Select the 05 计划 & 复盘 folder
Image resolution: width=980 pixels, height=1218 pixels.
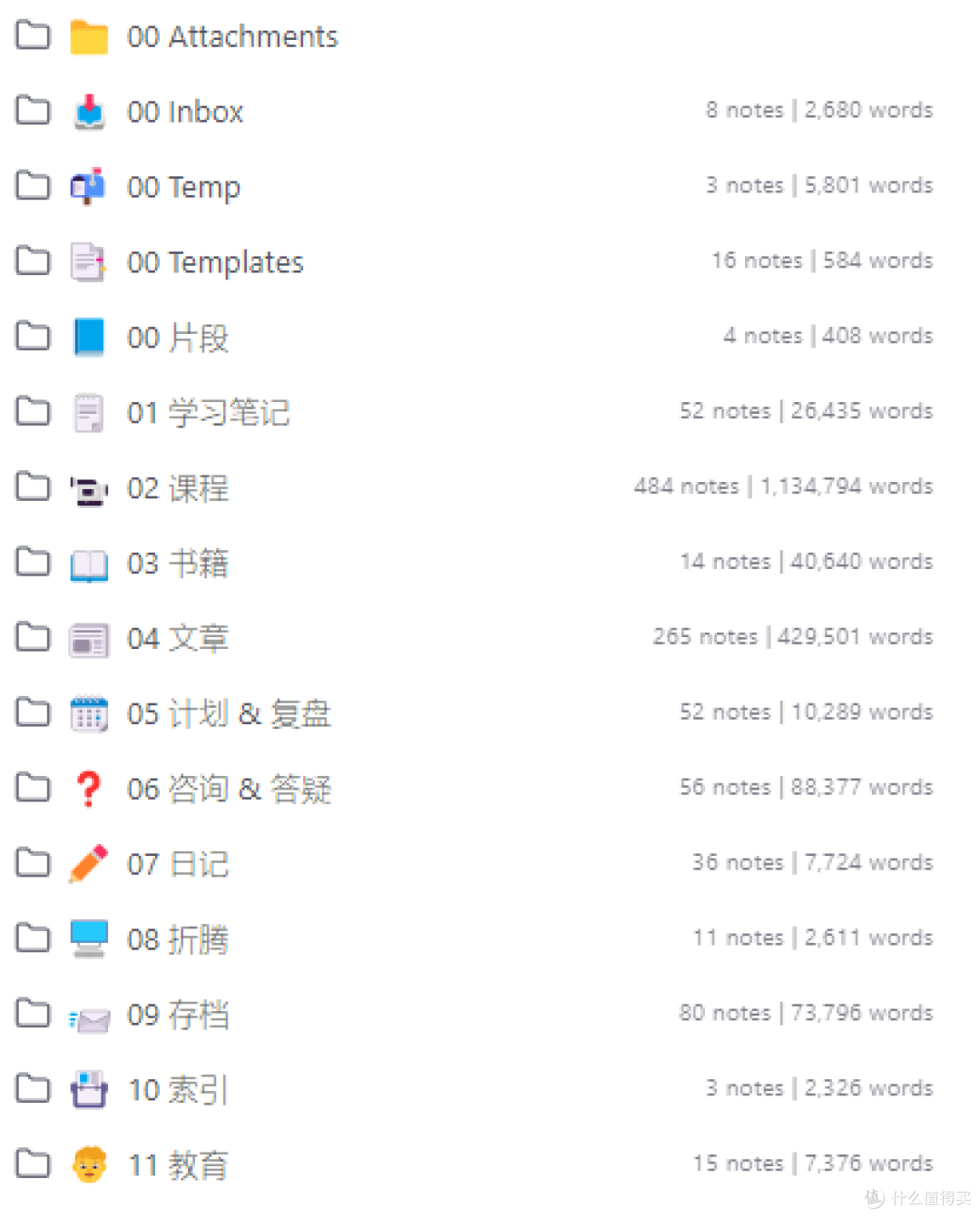click(229, 715)
